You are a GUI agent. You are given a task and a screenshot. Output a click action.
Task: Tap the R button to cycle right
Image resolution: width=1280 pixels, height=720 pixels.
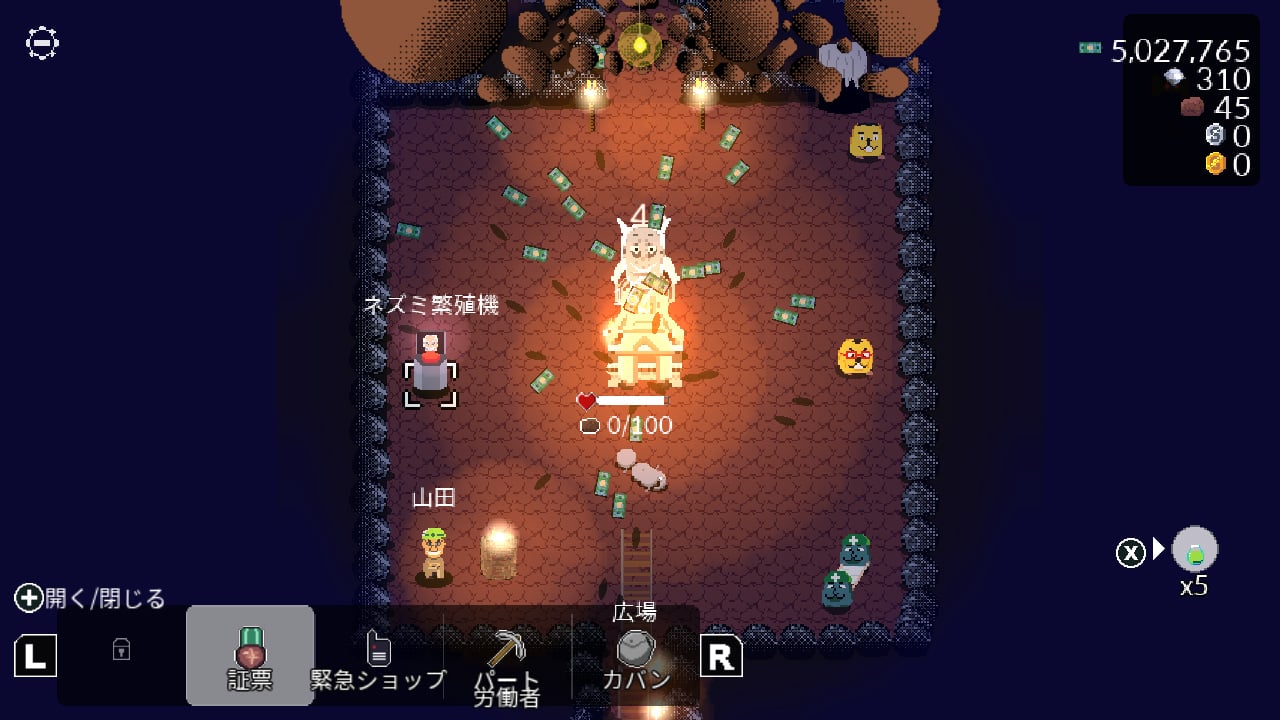tap(721, 655)
